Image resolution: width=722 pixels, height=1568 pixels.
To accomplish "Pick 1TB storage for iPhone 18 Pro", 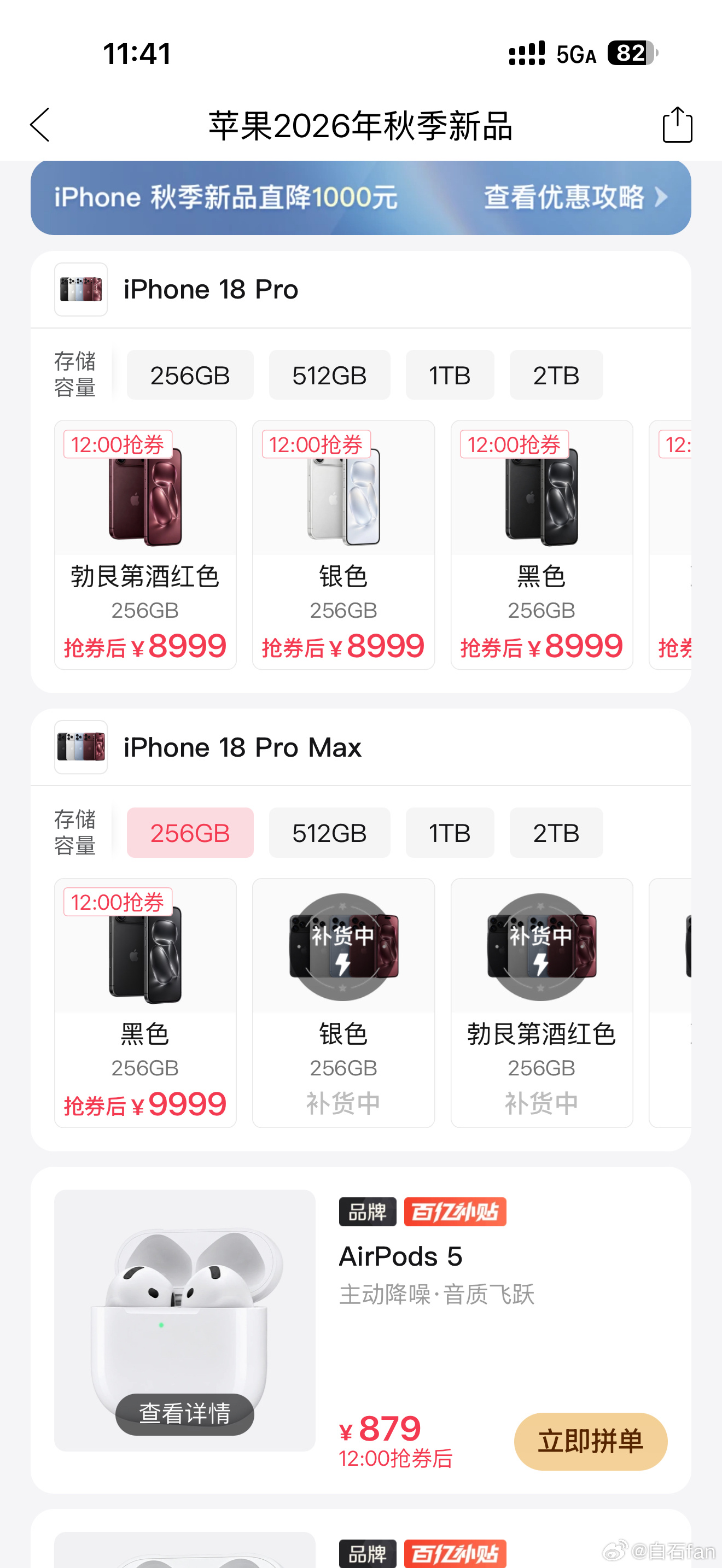I will pyautogui.click(x=450, y=375).
